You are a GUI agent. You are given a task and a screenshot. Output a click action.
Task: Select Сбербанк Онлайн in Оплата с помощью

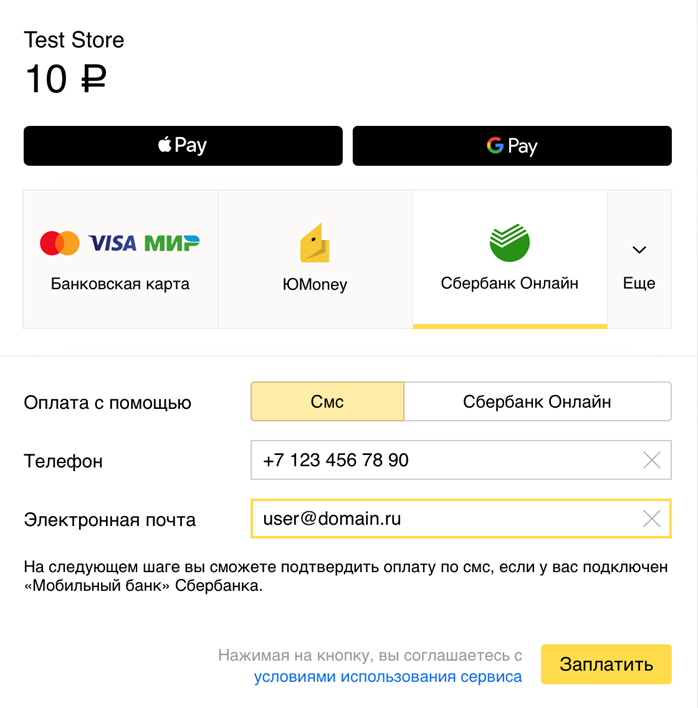pos(537,402)
